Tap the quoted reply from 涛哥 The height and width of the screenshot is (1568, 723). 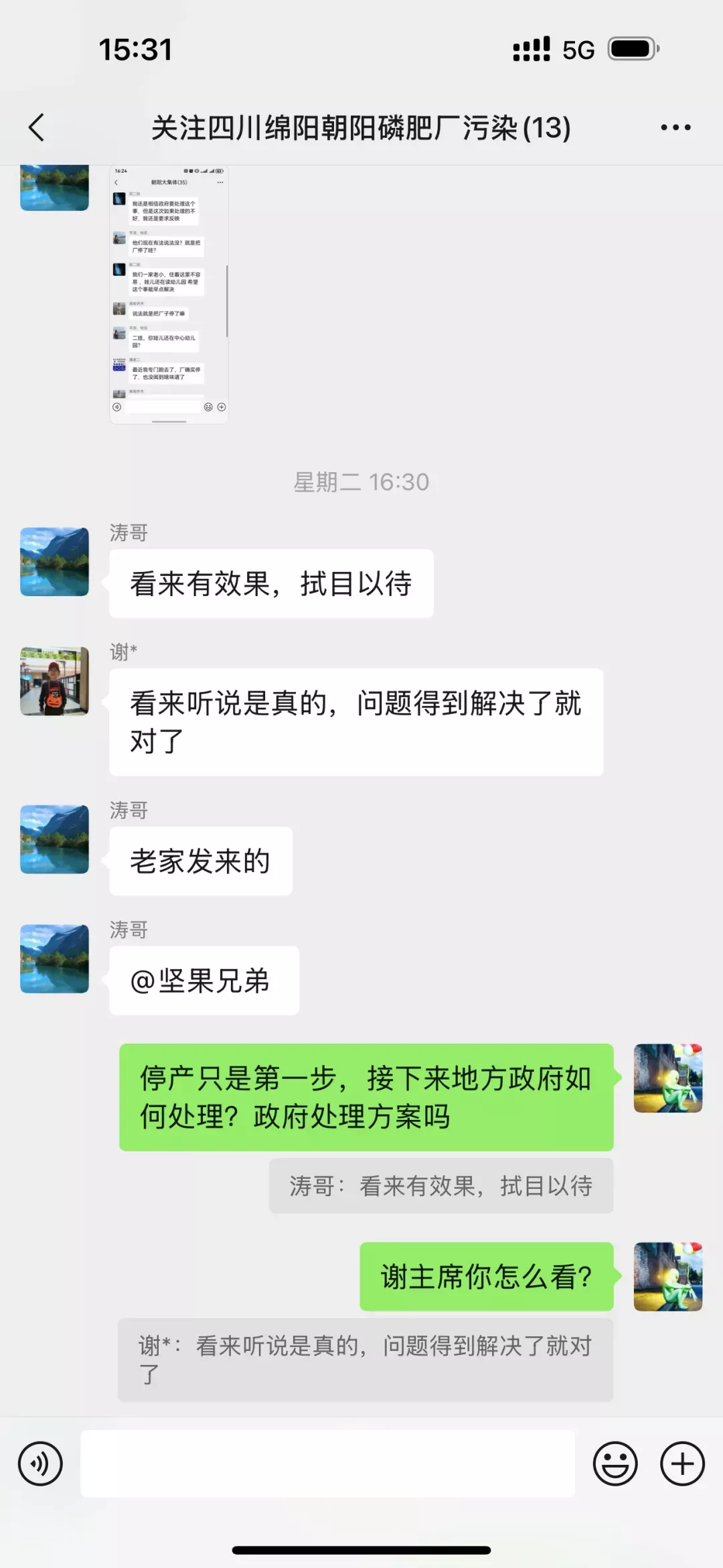[x=440, y=1186]
